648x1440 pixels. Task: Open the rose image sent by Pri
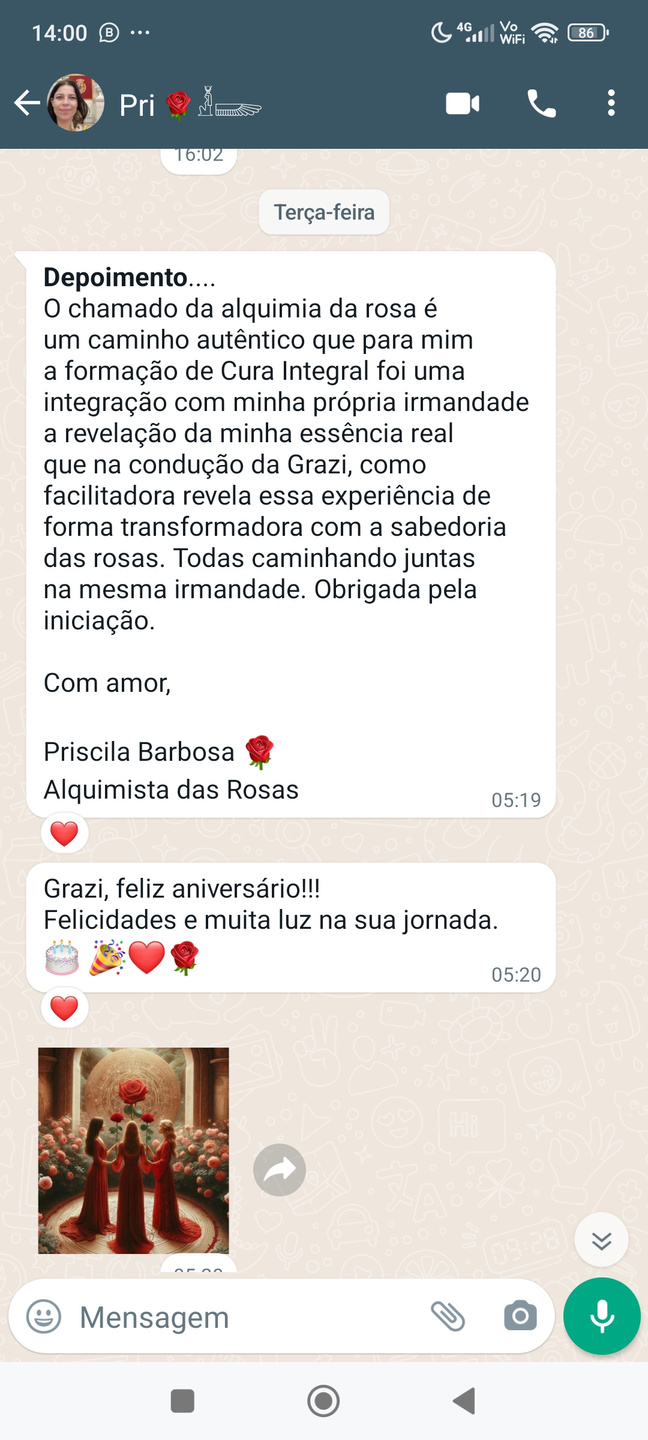(133, 1150)
